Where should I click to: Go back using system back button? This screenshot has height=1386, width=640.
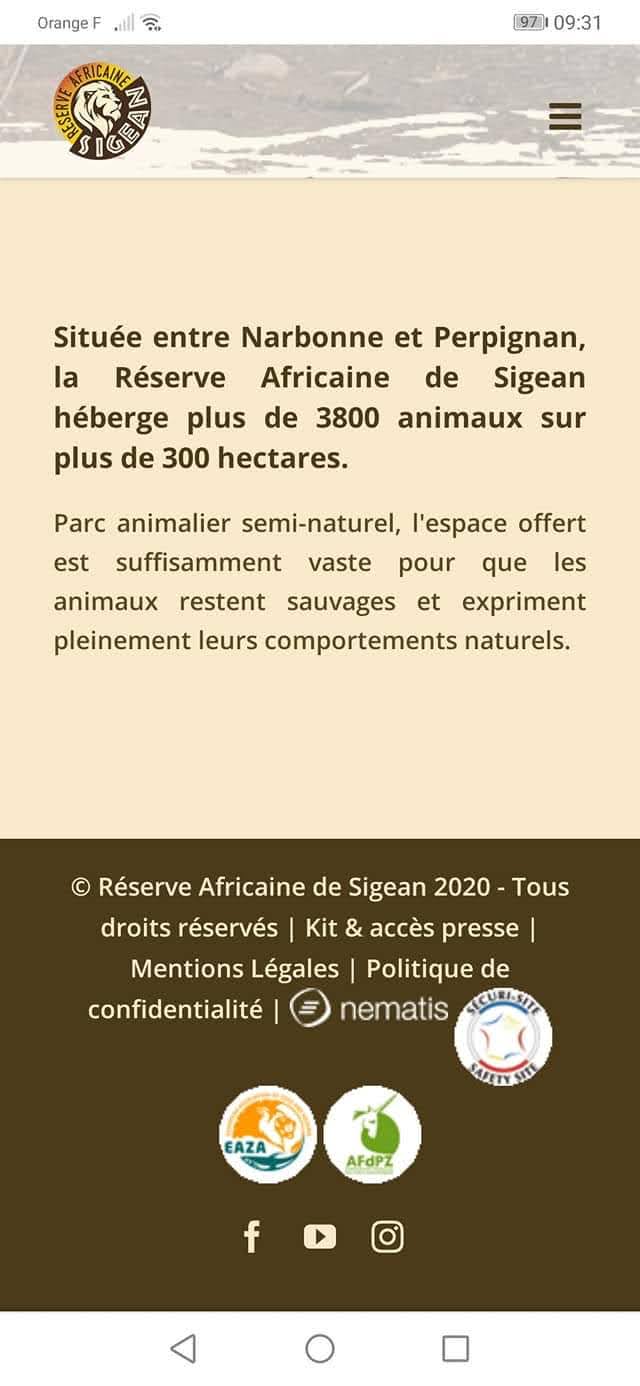pyautogui.click(x=183, y=1348)
